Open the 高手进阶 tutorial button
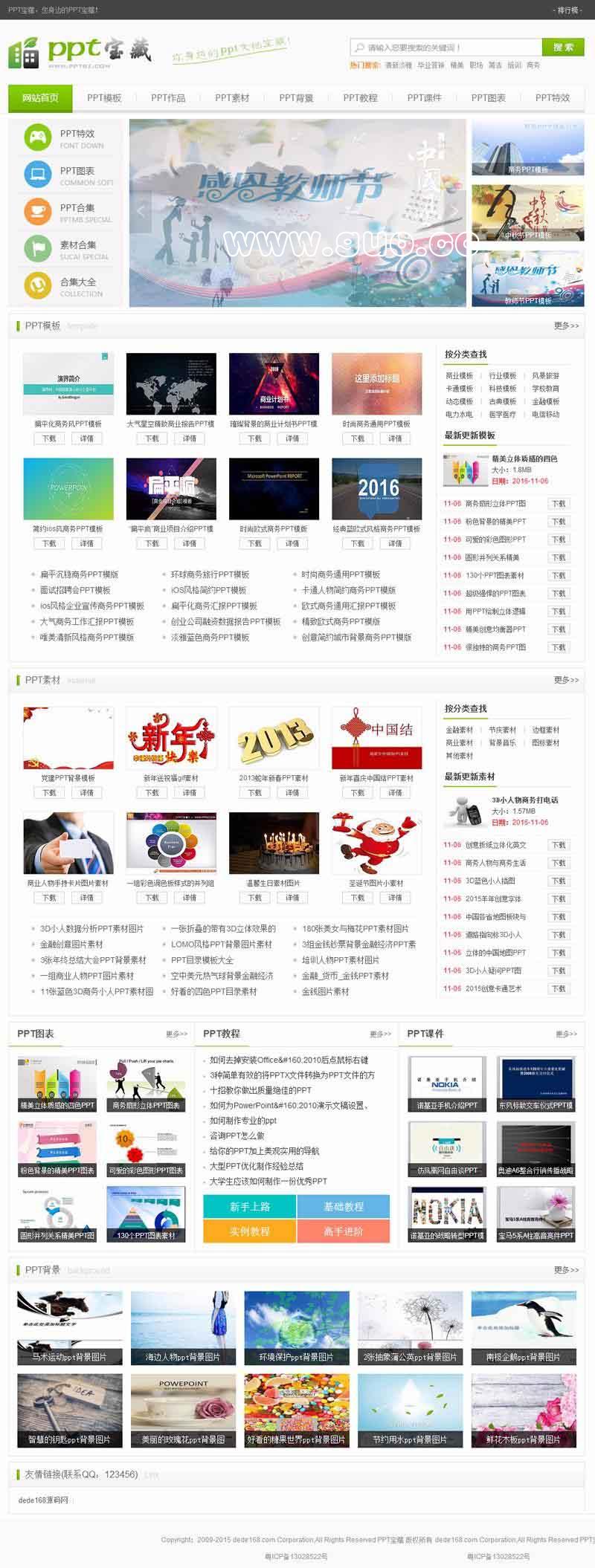This screenshot has width=595, height=1568. tap(343, 1231)
